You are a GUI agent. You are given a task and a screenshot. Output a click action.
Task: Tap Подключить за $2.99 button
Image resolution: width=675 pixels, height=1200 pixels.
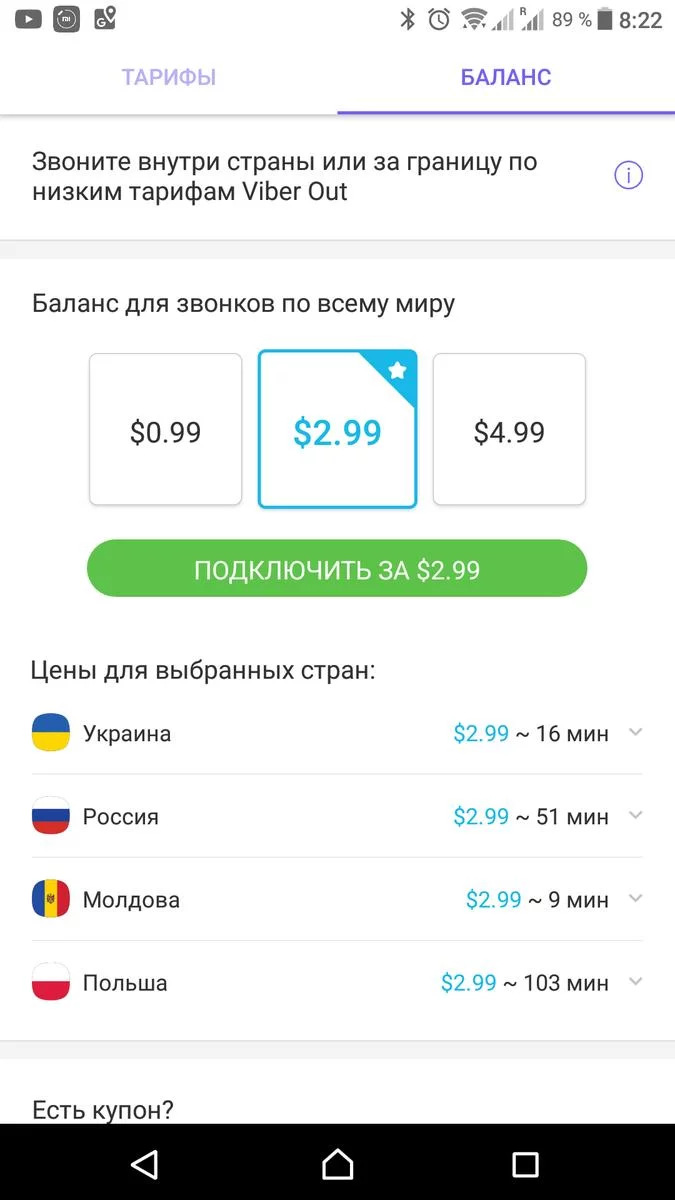(x=337, y=569)
